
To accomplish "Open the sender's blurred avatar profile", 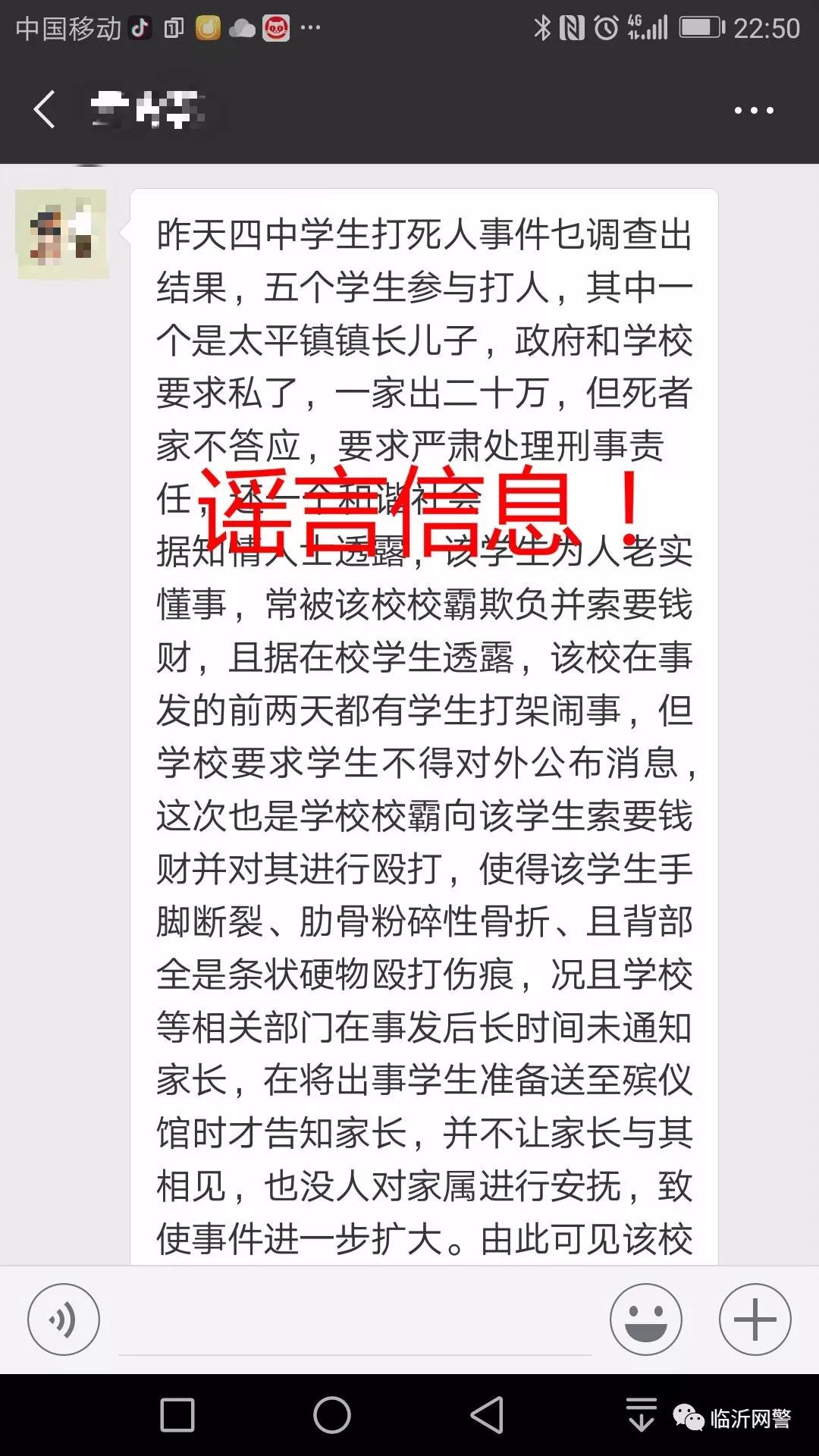I will click(x=61, y=234).
